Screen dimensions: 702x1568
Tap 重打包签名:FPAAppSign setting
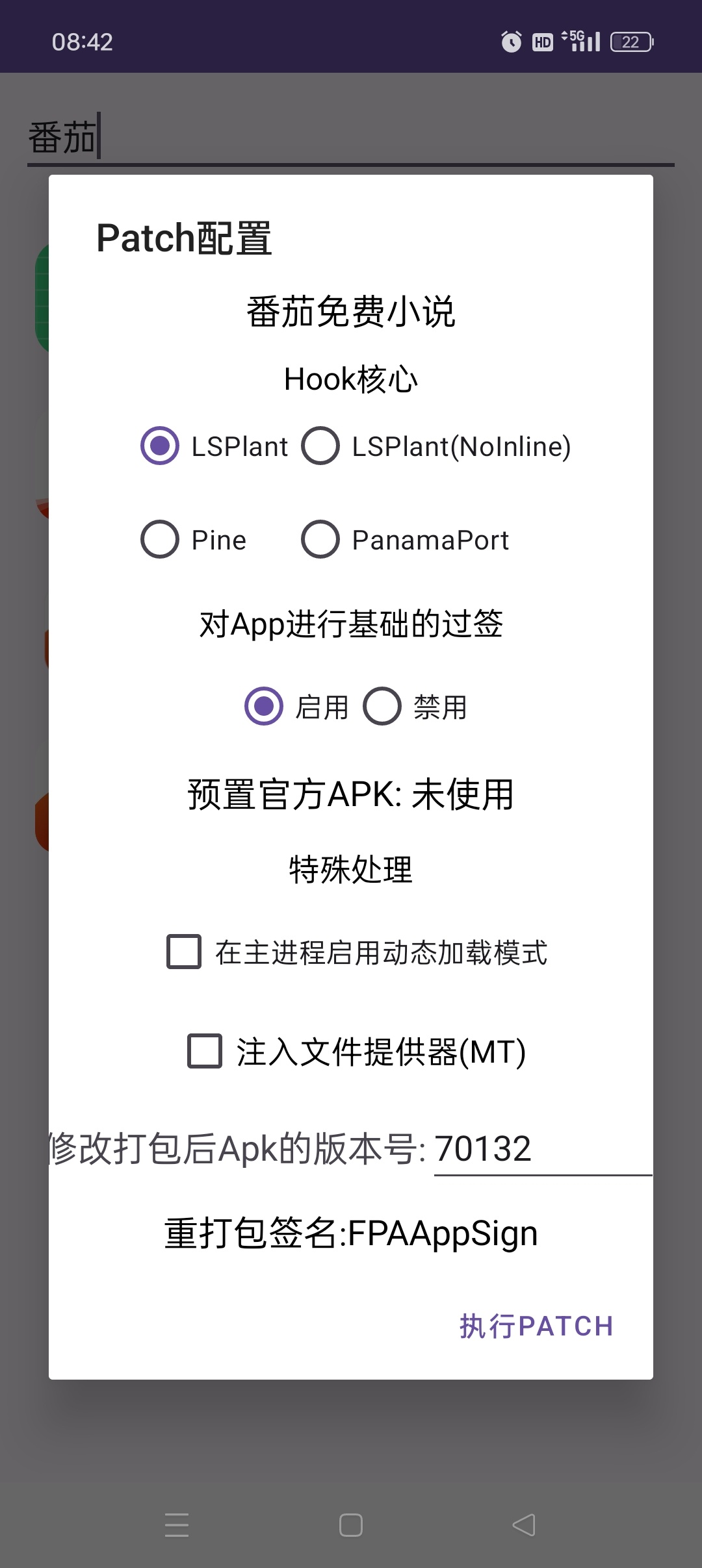click(351, 1233)
